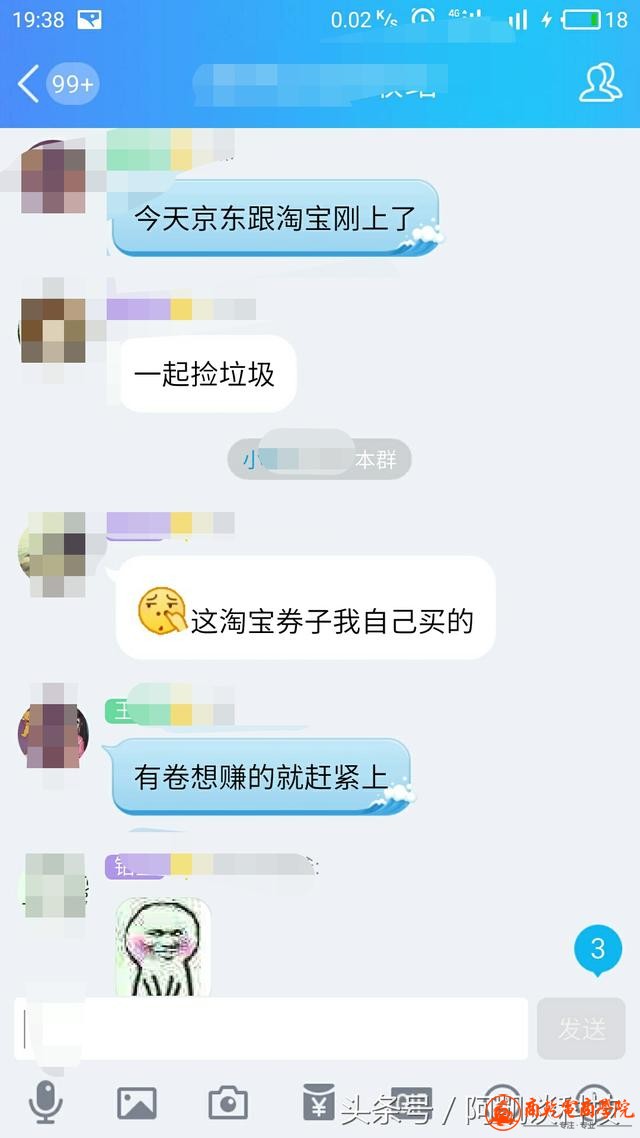The image size is (640, 1138).
Task: Open avatar beside 这淘宝券子我自己买的 message
Action: [53, 546]
